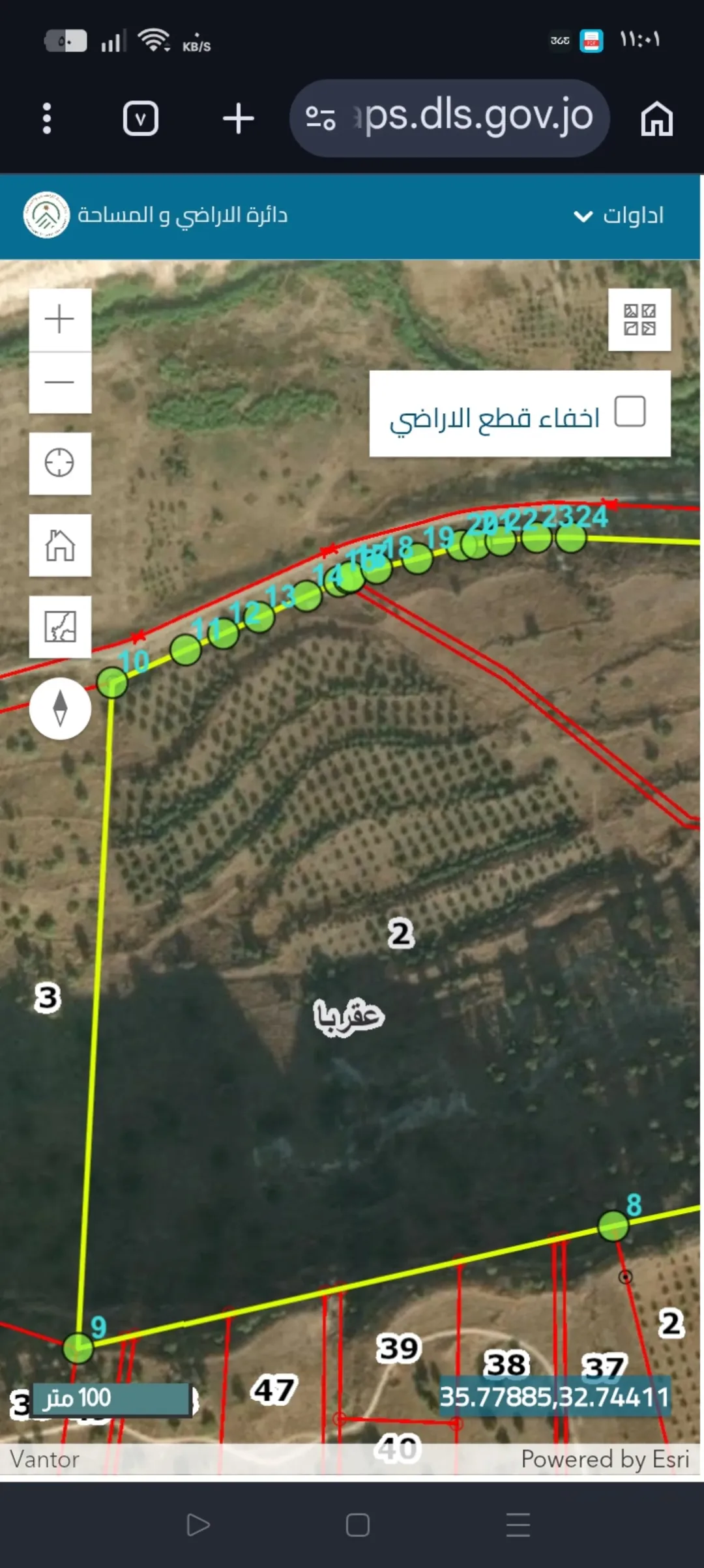Tap the three-line system navigation button
This screenshot has height=1568, width=704.
point(518,1525)
